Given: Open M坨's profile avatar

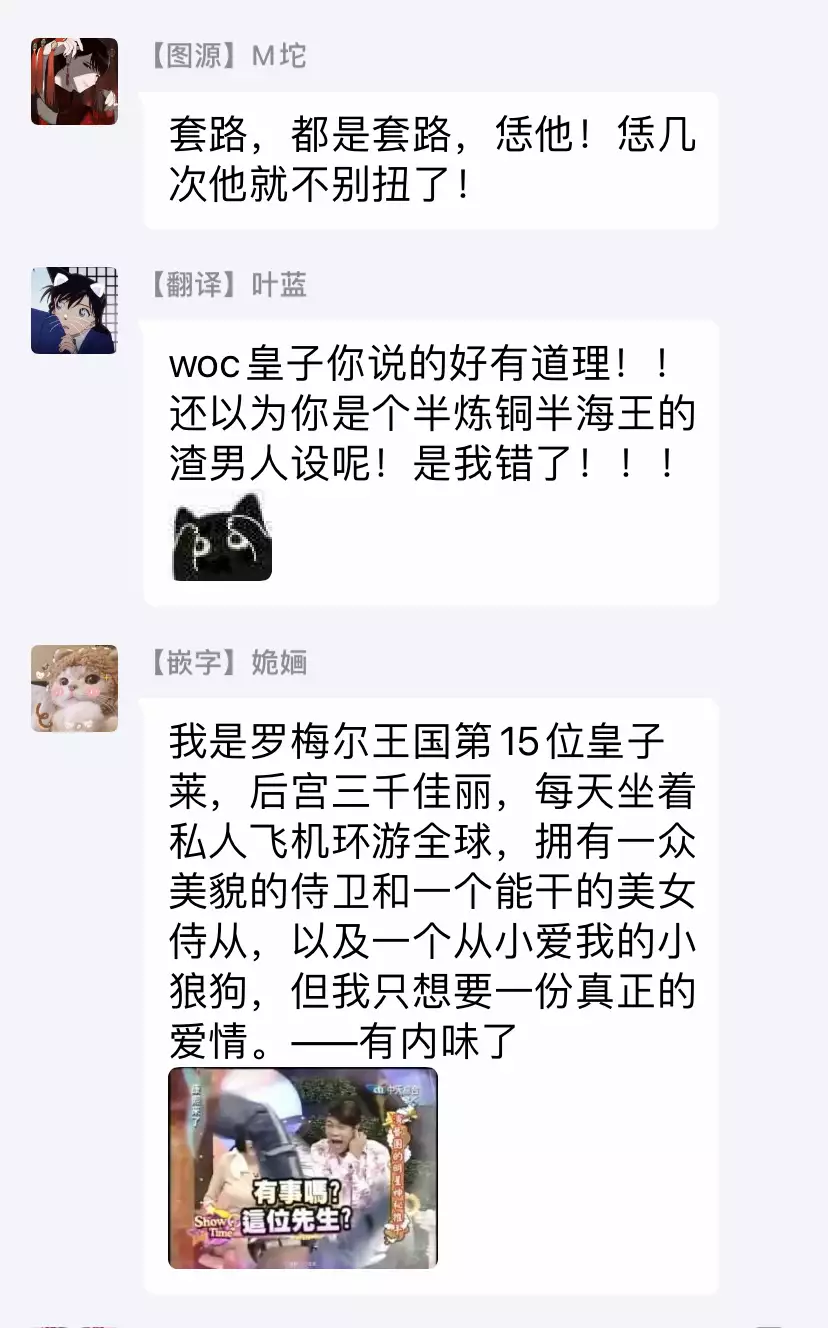Looking at the screenshot, I should pyautogui.click(x=74, y=81).
